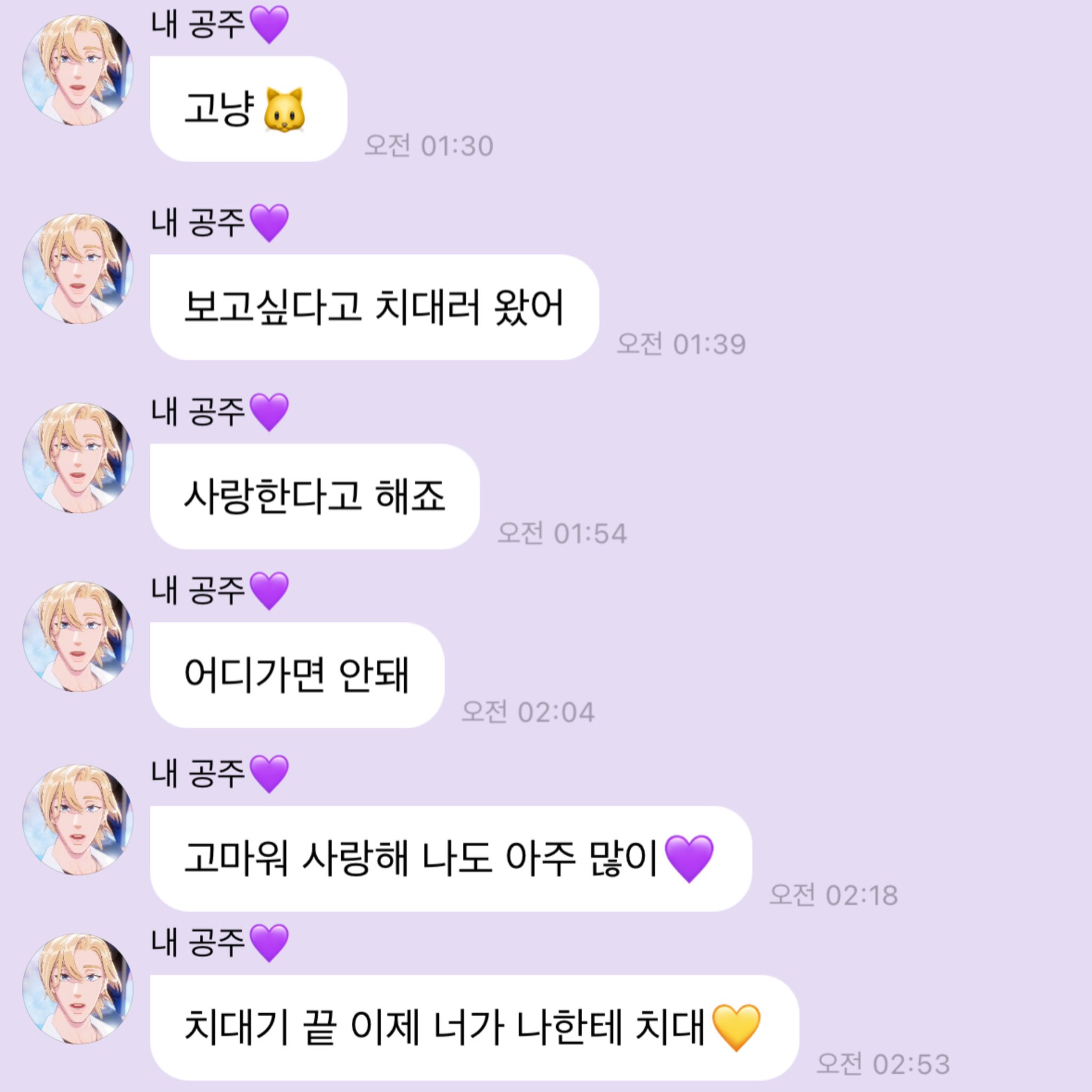Open profile photo beside 사랑한다고 해죠 message
Viewport: 1092px width, 1092px height.
click(x=78, y=458)
